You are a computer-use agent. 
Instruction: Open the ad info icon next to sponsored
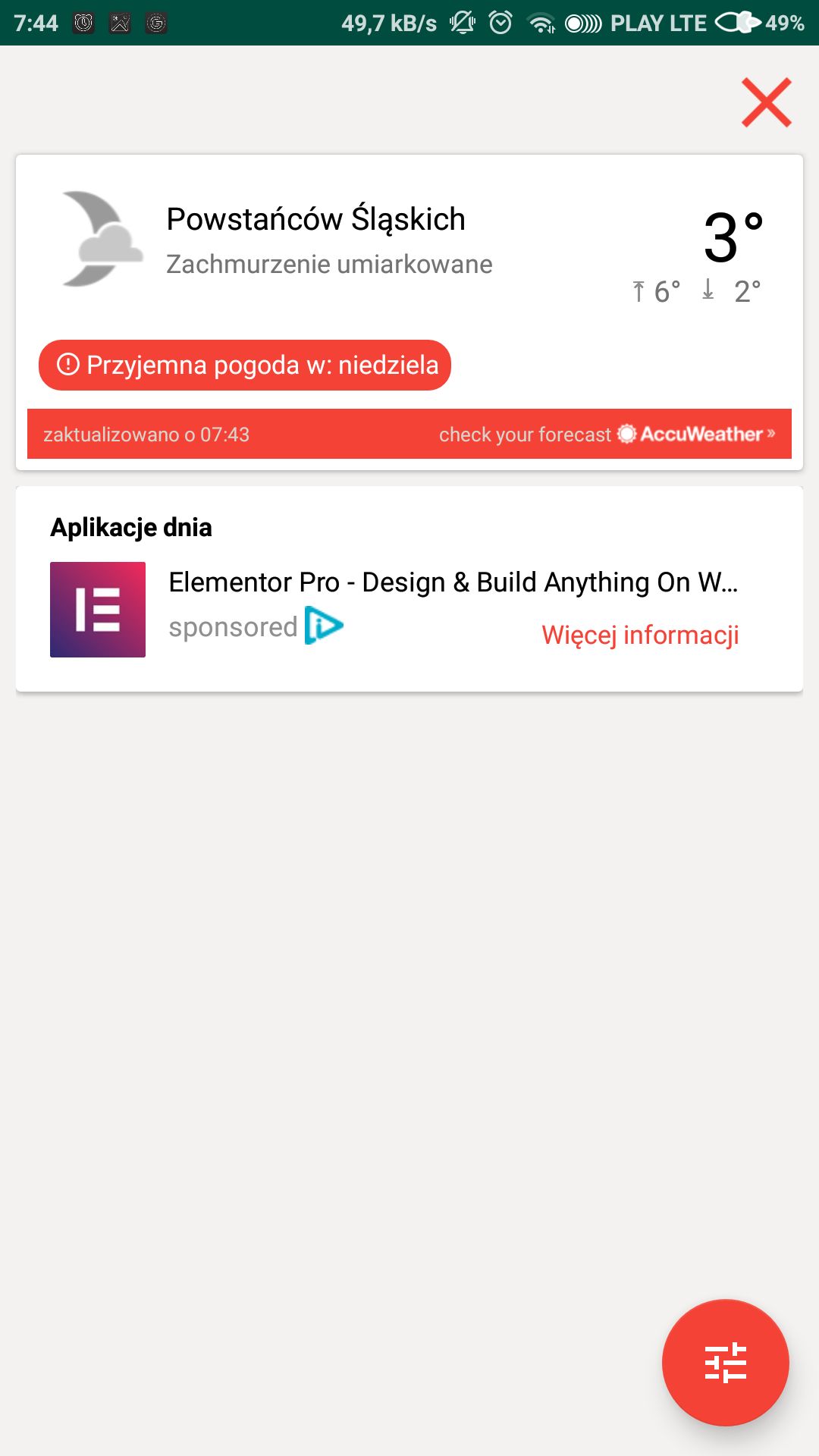pyautogui.click(x=324, y=626)
